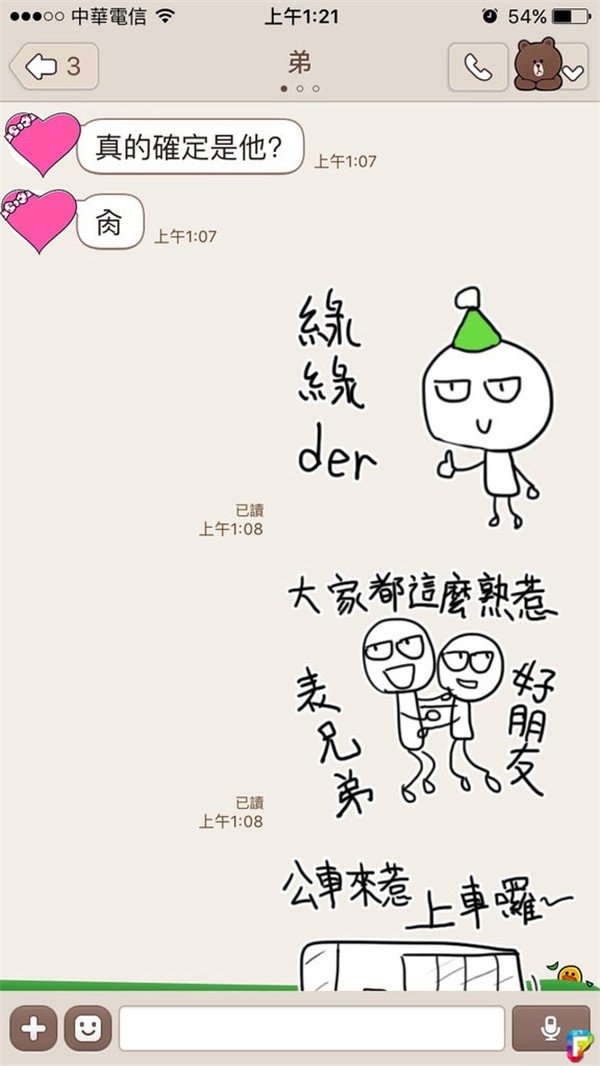The height and width of the screenshot is (1066, 600).
Task: Open the 綠綠 der sticker
Action: point(418,407)
